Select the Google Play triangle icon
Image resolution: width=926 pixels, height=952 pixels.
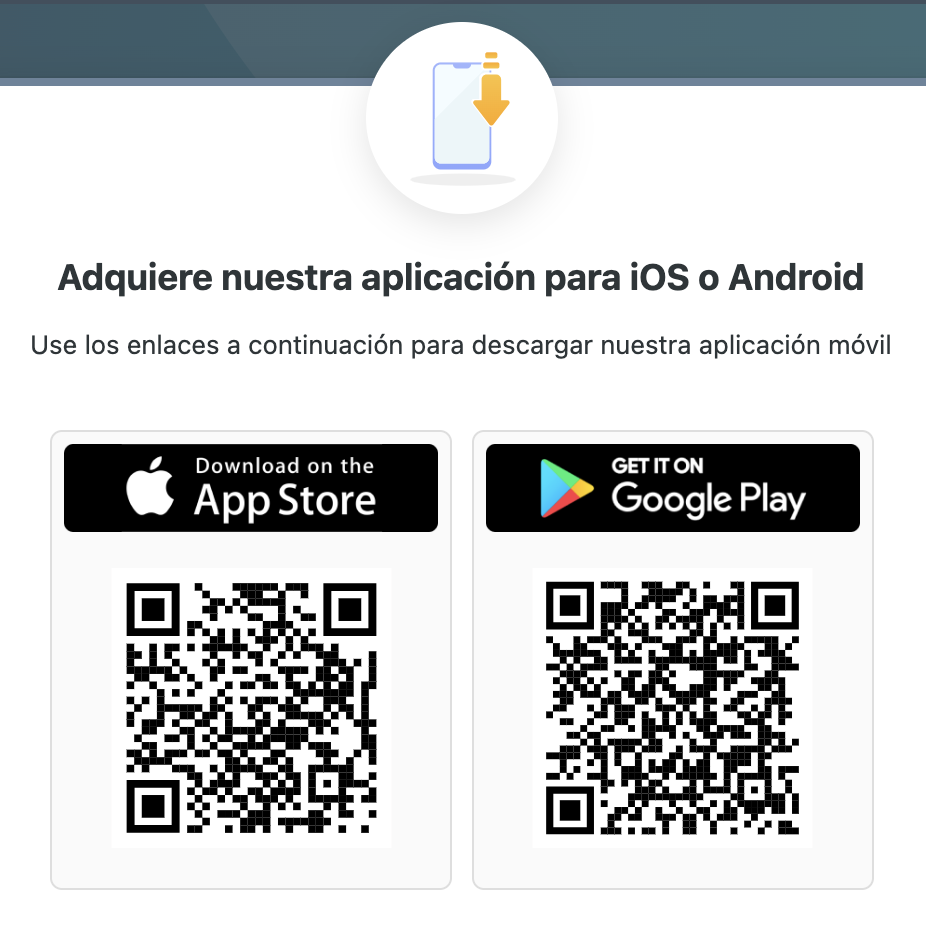point(560,487)
